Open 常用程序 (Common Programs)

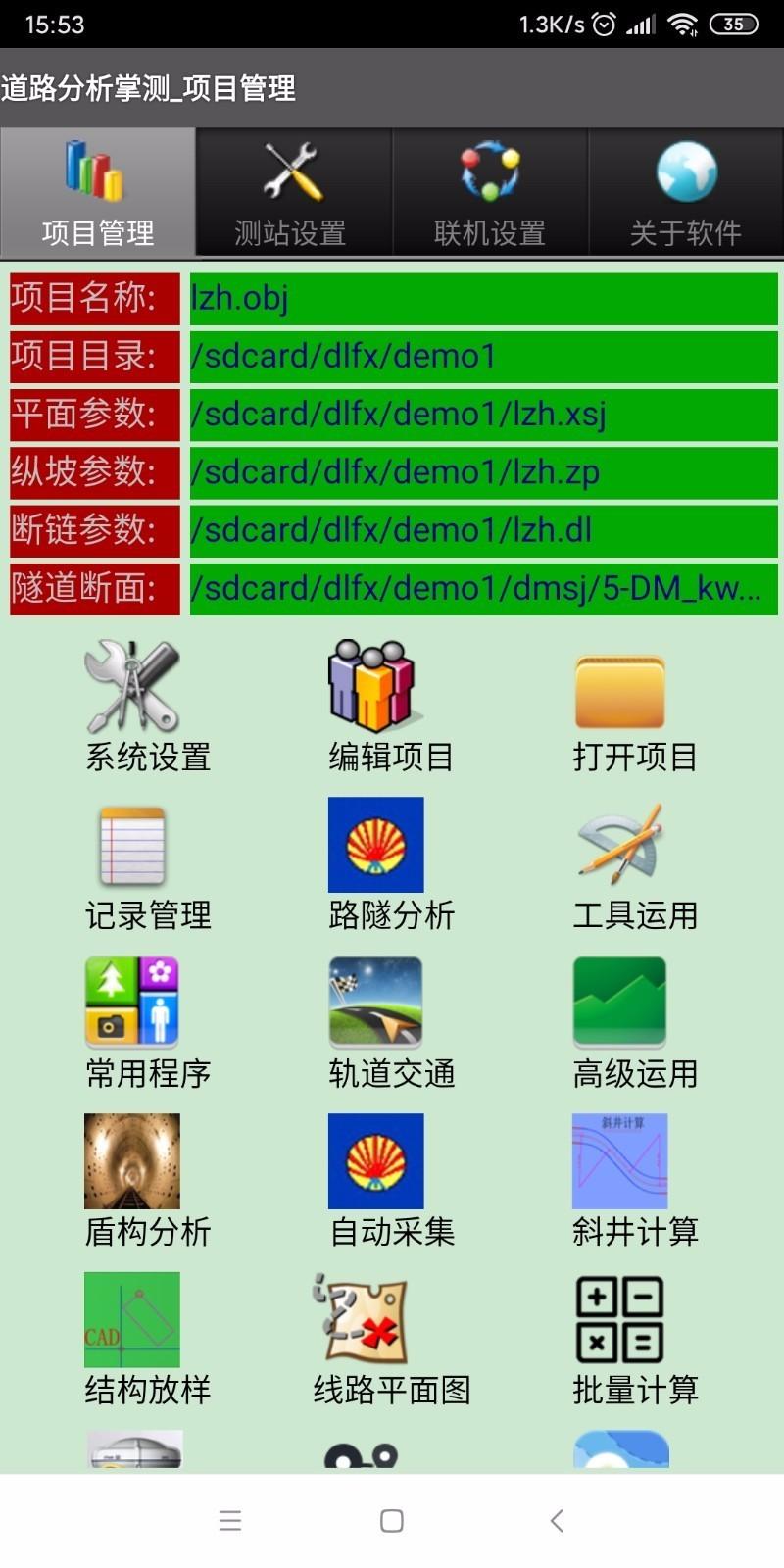(x=132, y=1003)
